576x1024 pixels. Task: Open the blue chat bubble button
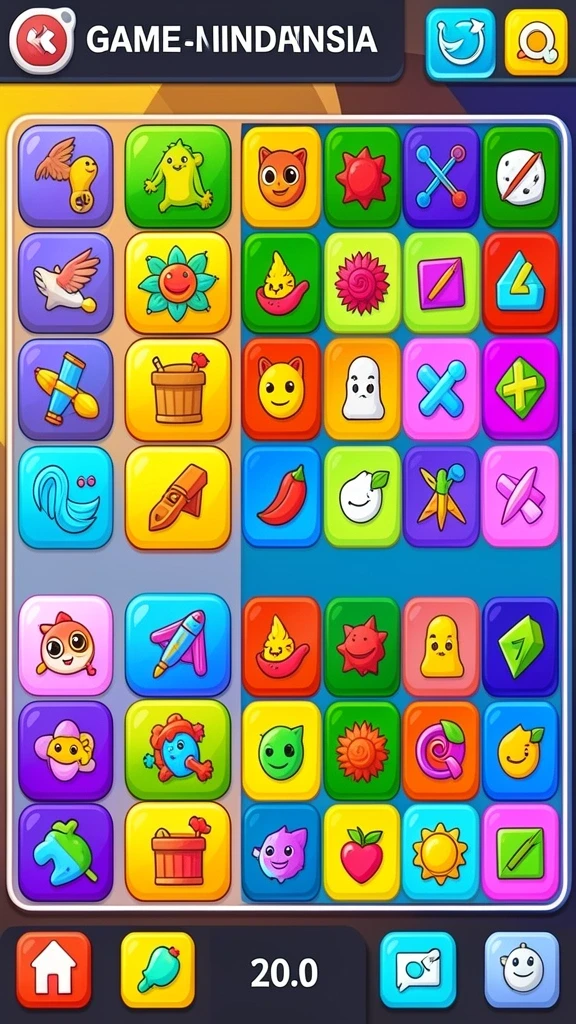418,970
